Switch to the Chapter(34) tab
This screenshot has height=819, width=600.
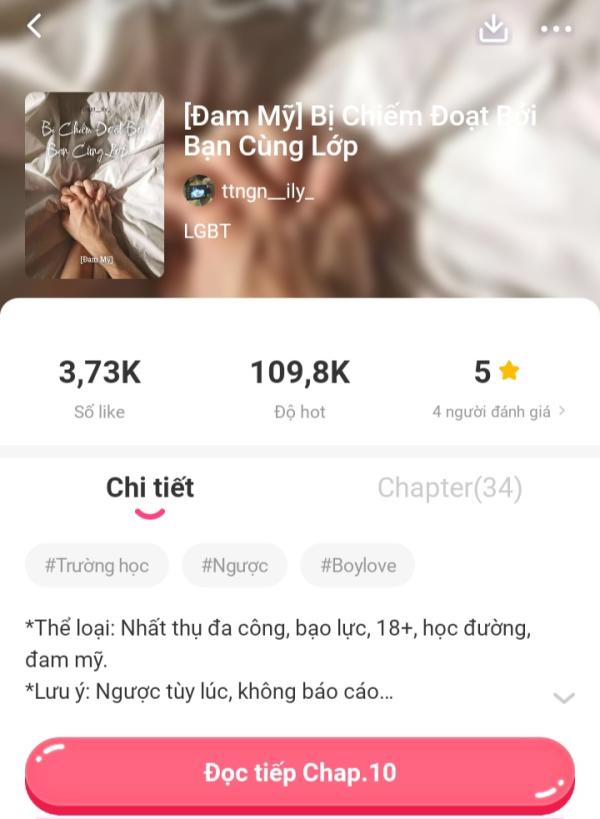pyautogui.click(x=449, y=488)
